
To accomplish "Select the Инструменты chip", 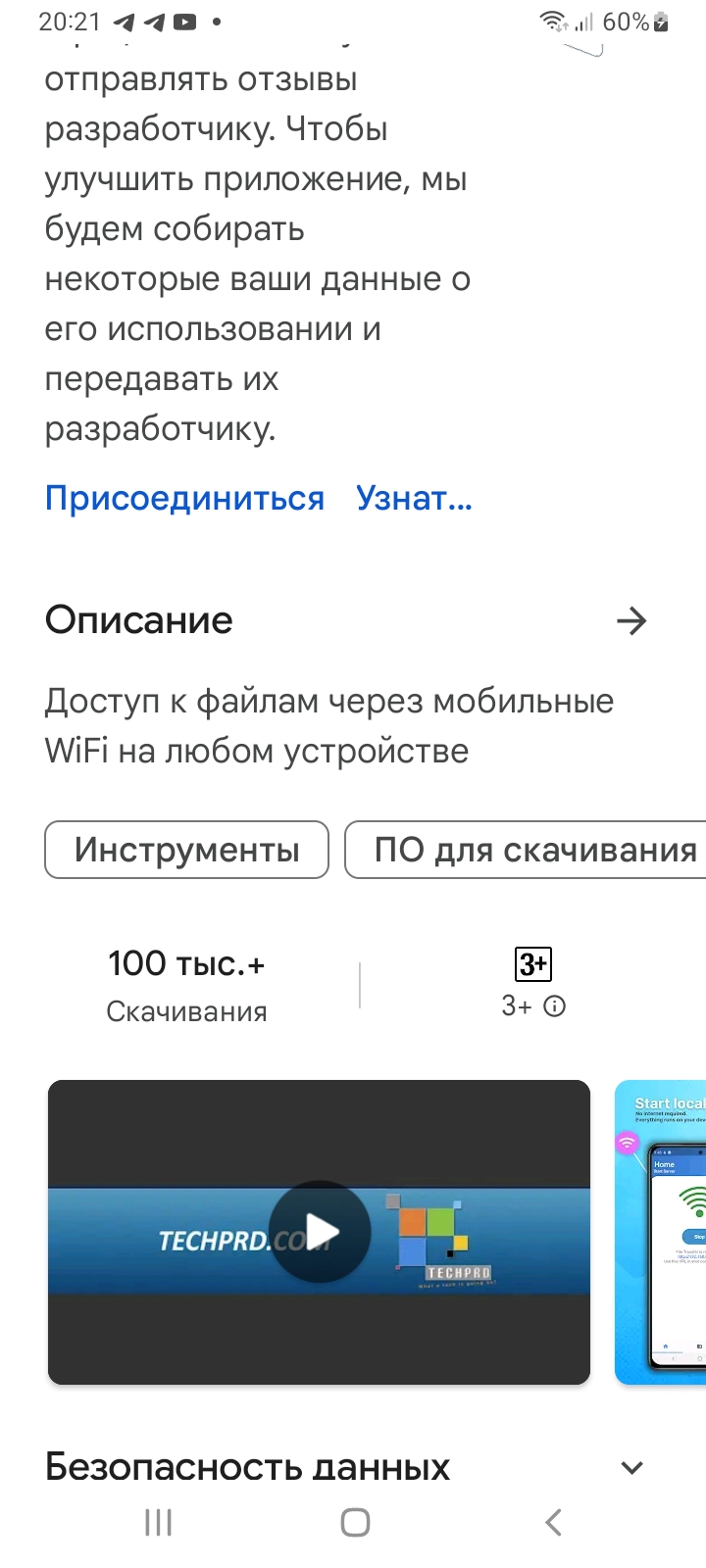I will pyautogui.click(x=186, y=850).
